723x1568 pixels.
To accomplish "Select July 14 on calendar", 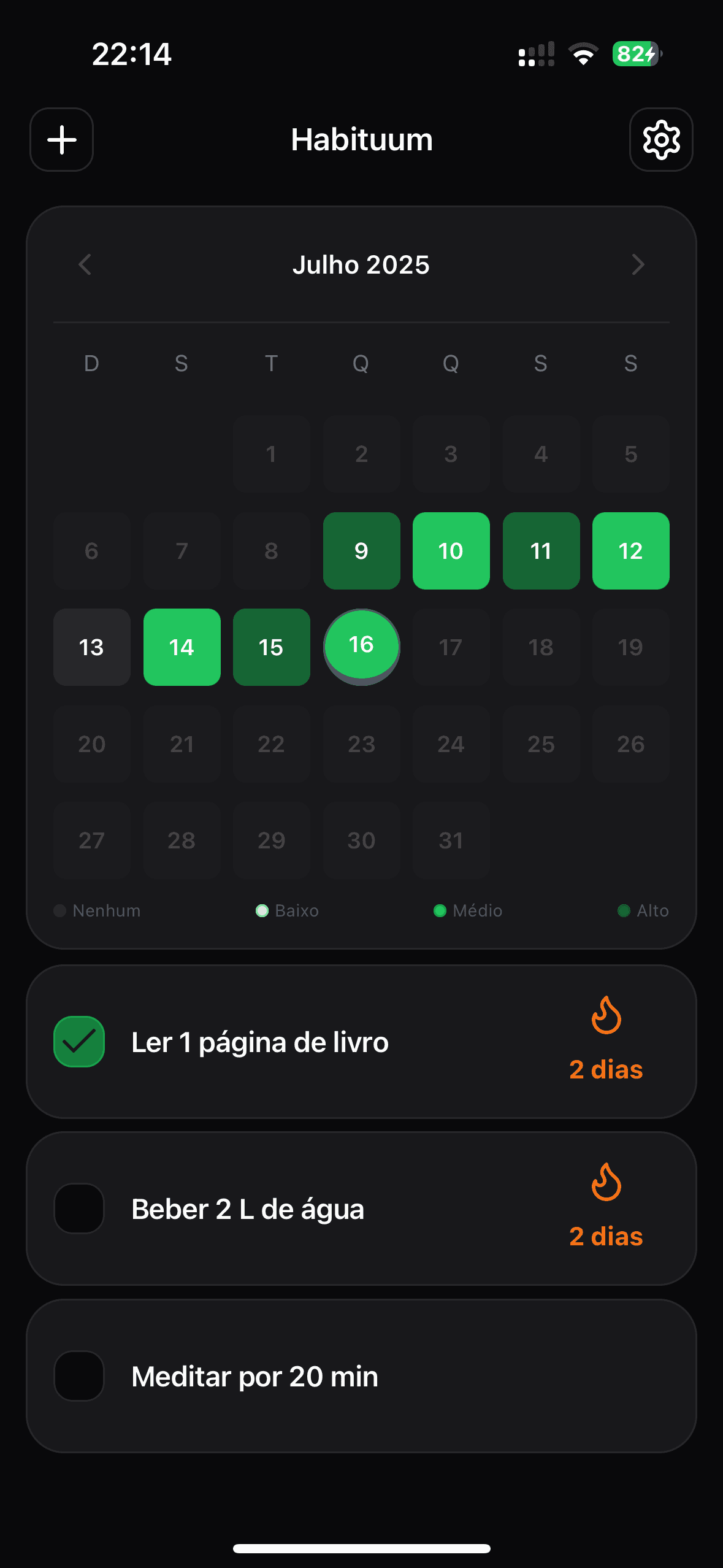I will [182, 647].
